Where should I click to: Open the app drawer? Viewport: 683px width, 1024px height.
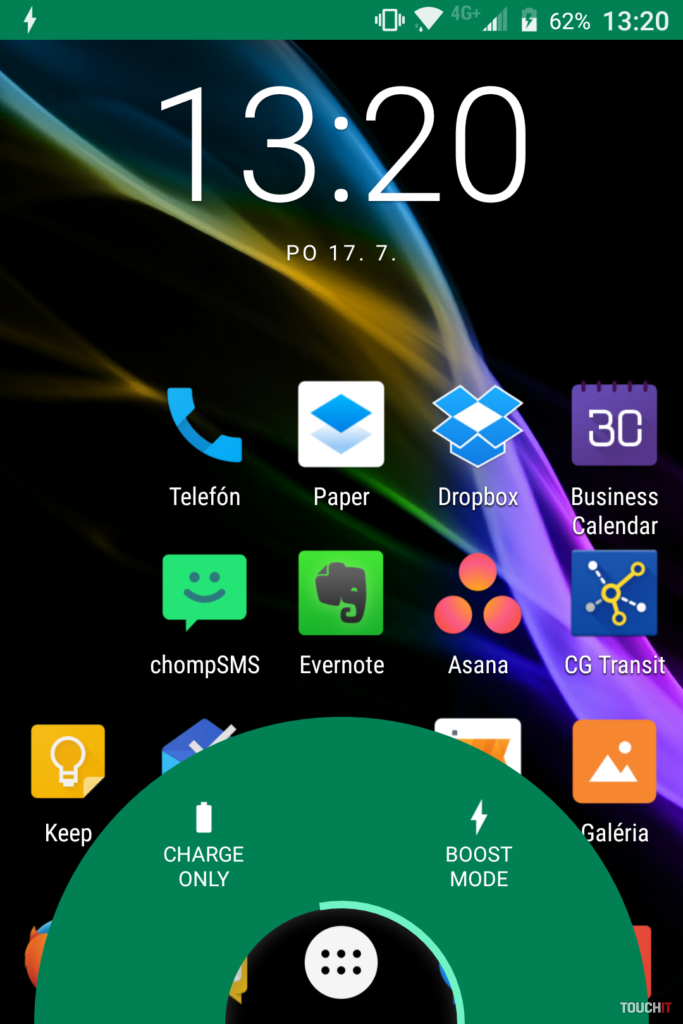coord(341,962)
